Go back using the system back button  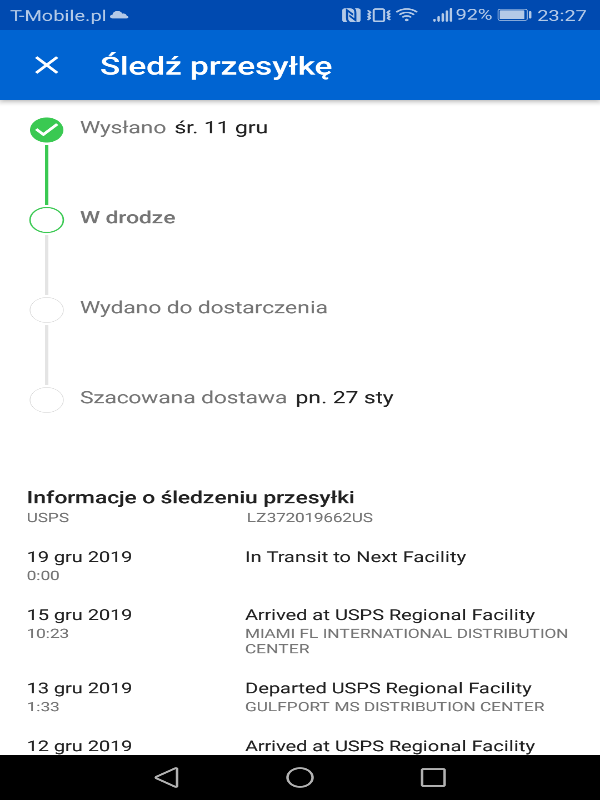click(x=167, y=777)
